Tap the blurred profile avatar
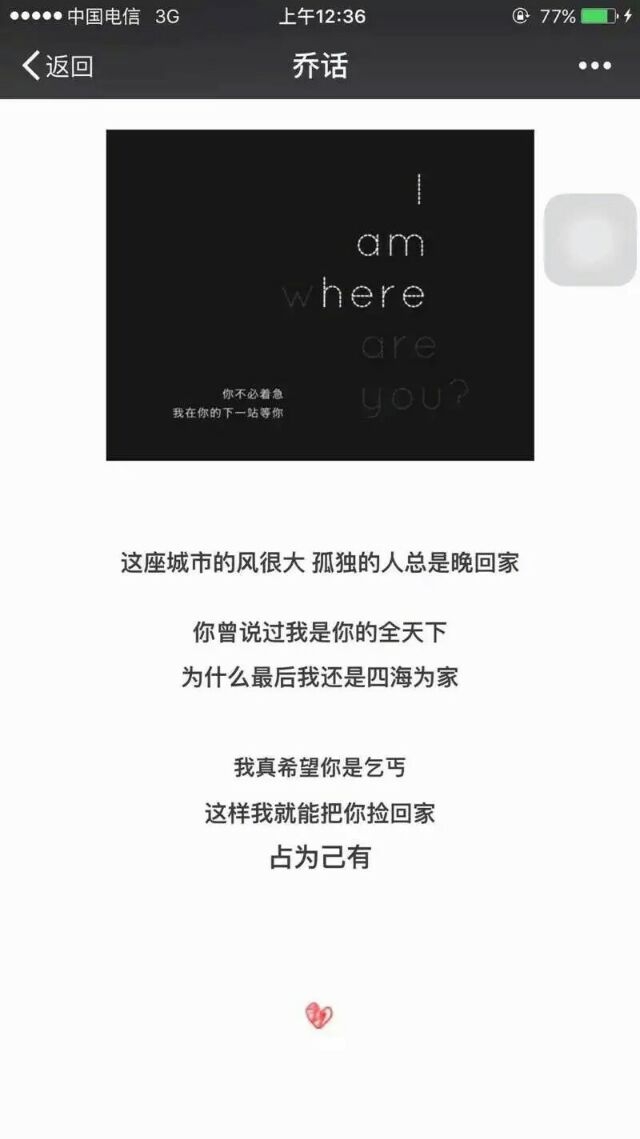The width and height of the screenshot is (640, 1139). 589,240
